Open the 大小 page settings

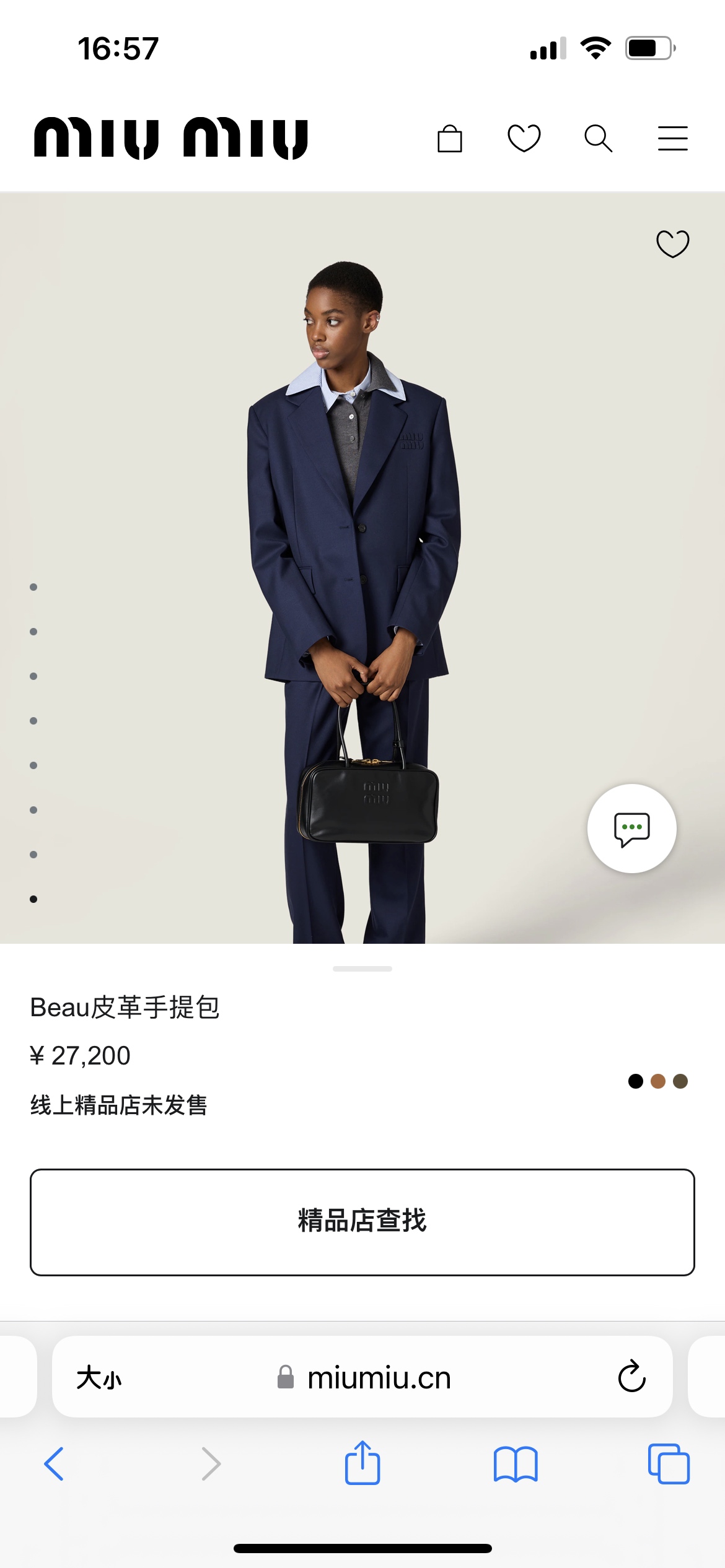click(99, 1378)
